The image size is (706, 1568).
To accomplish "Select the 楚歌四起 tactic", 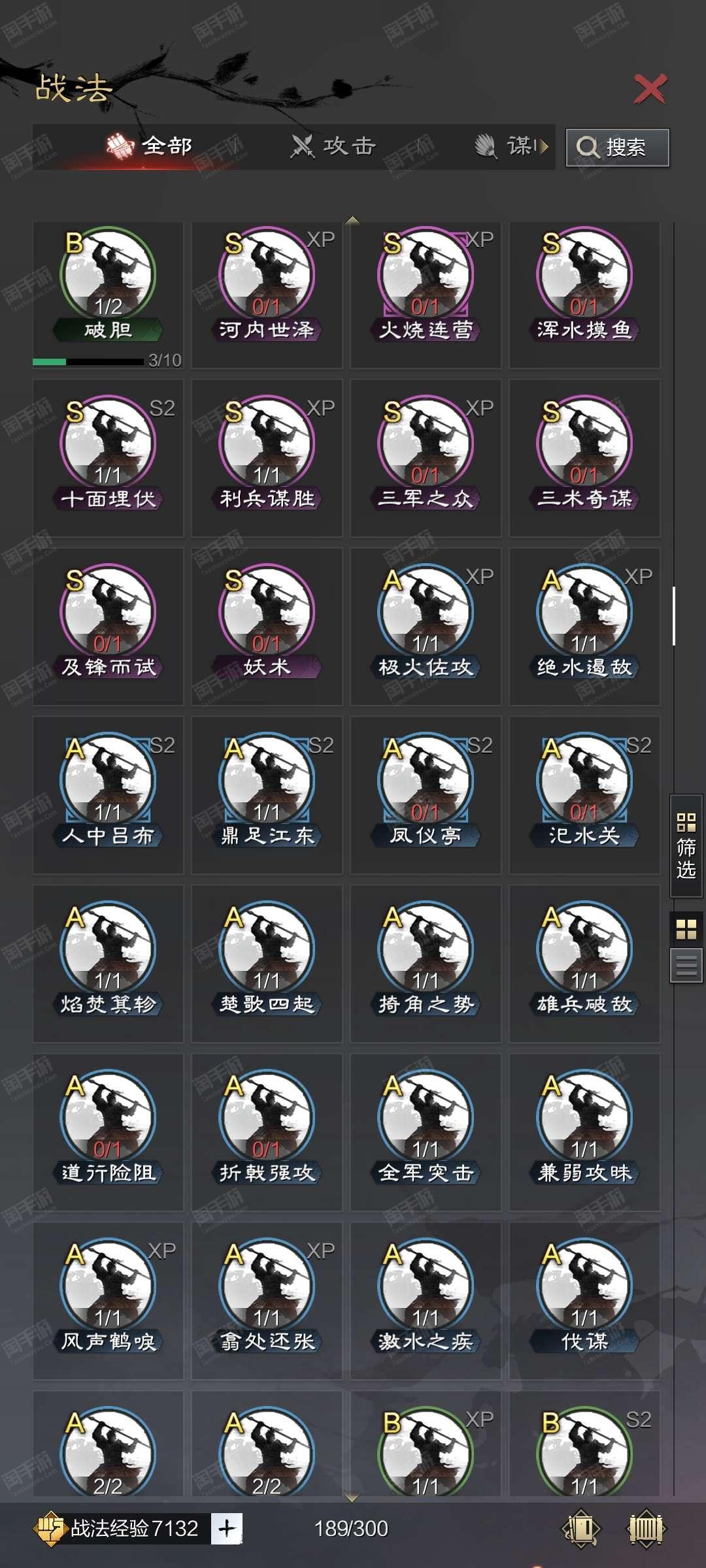I will tap(267, 964).
